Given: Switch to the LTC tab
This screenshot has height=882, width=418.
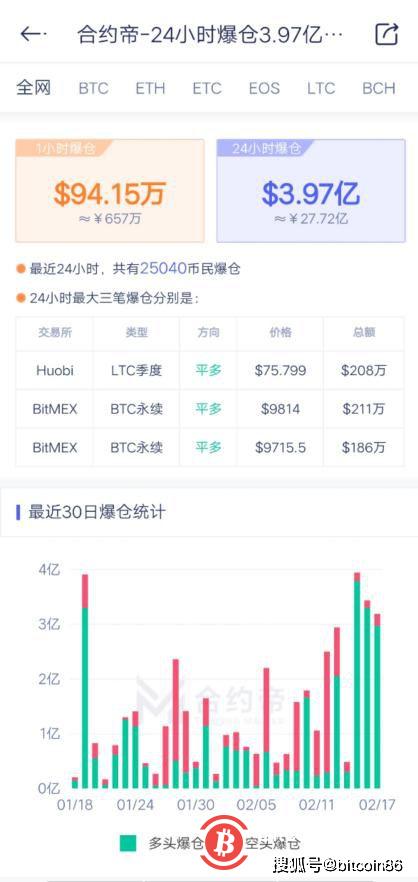Looking at the screenshot, I should coord(321,88).
